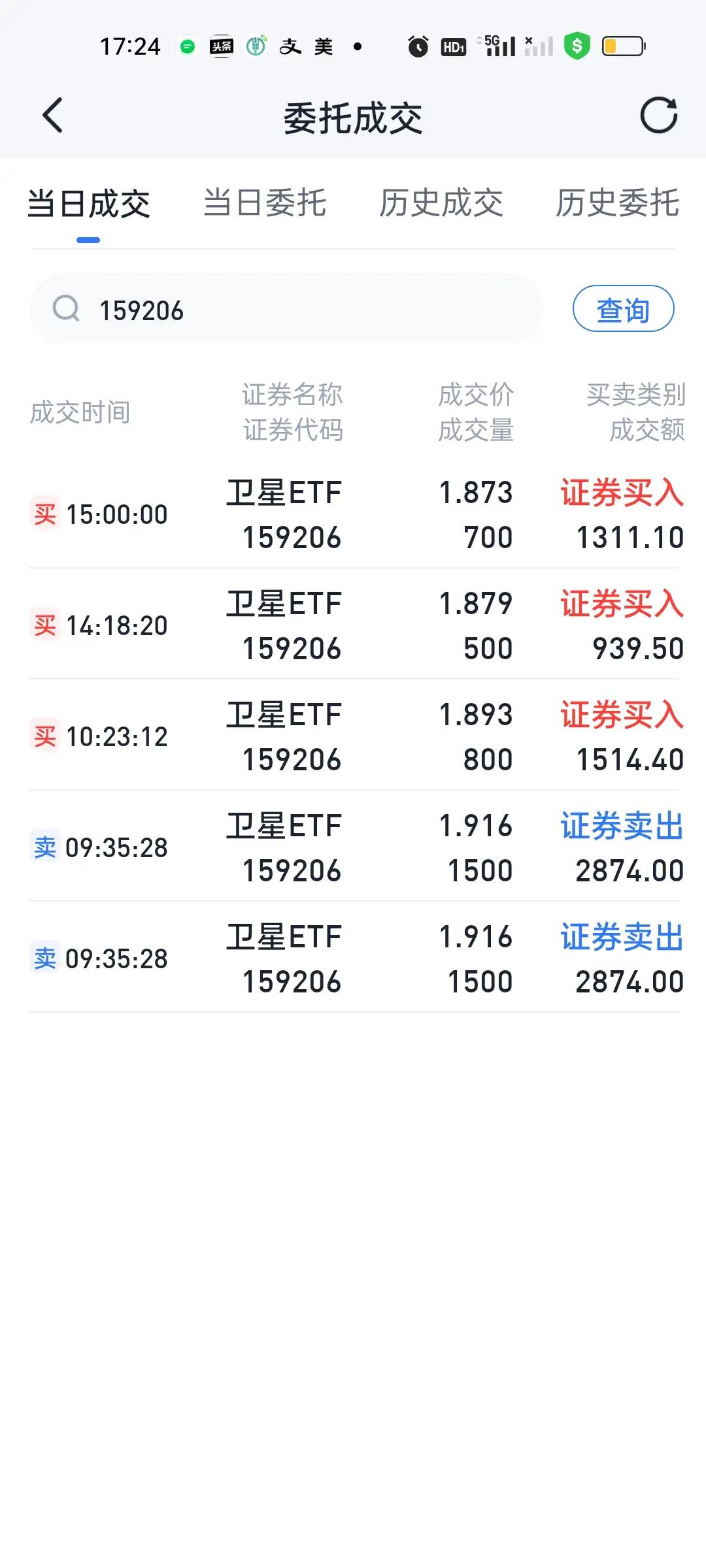View the 历史委托 tab
This screenshot has height=1568, width=706.
[x=617, y=203]
